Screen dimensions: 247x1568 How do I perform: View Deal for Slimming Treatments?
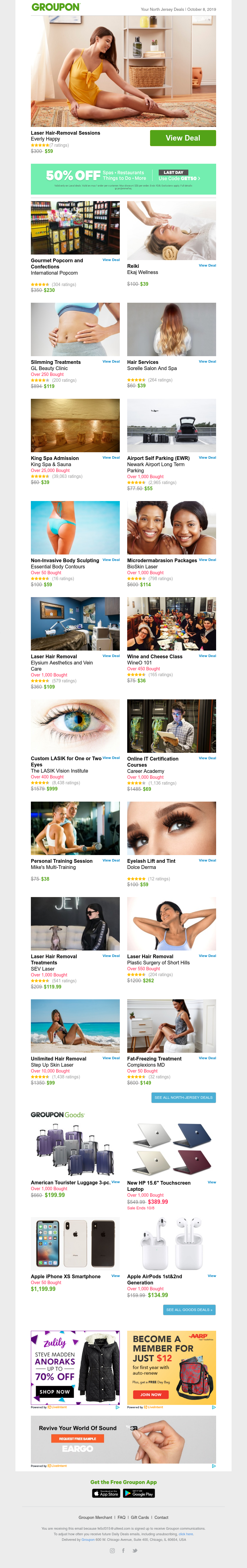[x=111, y=361]
